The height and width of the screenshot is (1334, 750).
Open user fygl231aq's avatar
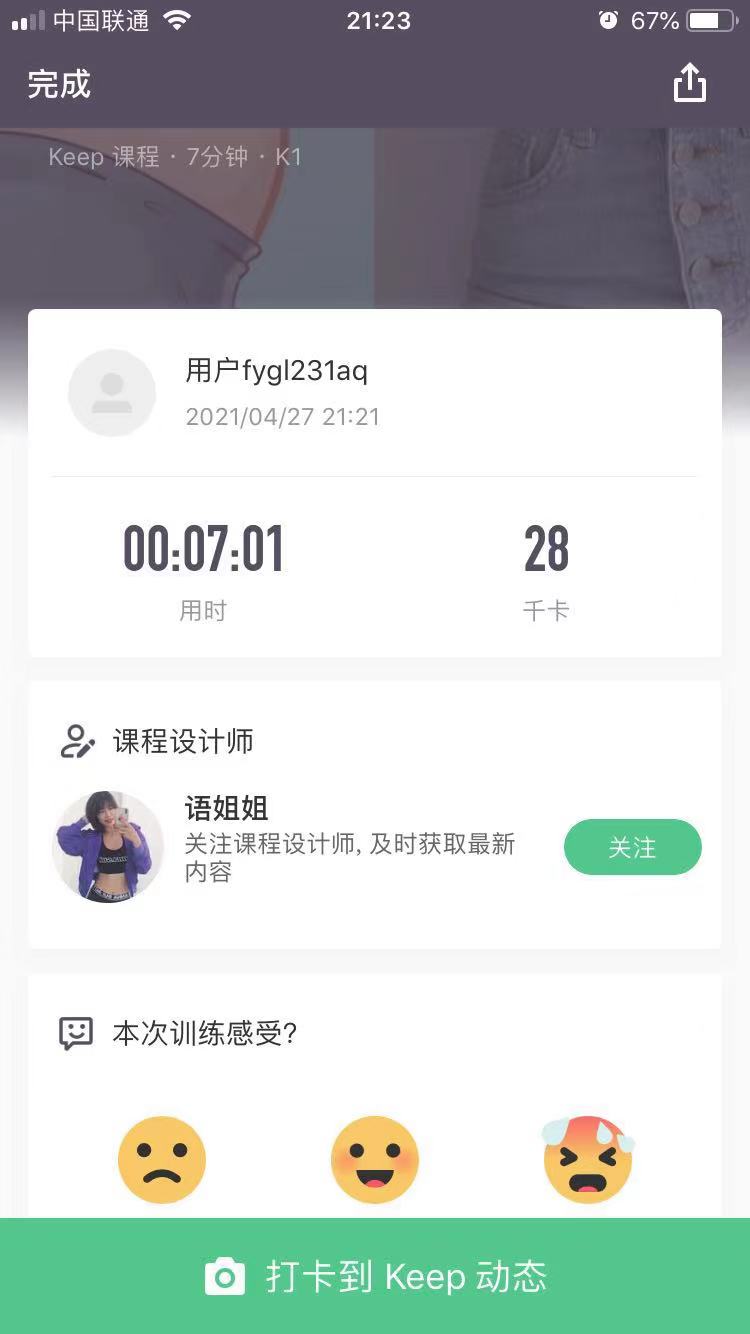[x=112, y=393]
